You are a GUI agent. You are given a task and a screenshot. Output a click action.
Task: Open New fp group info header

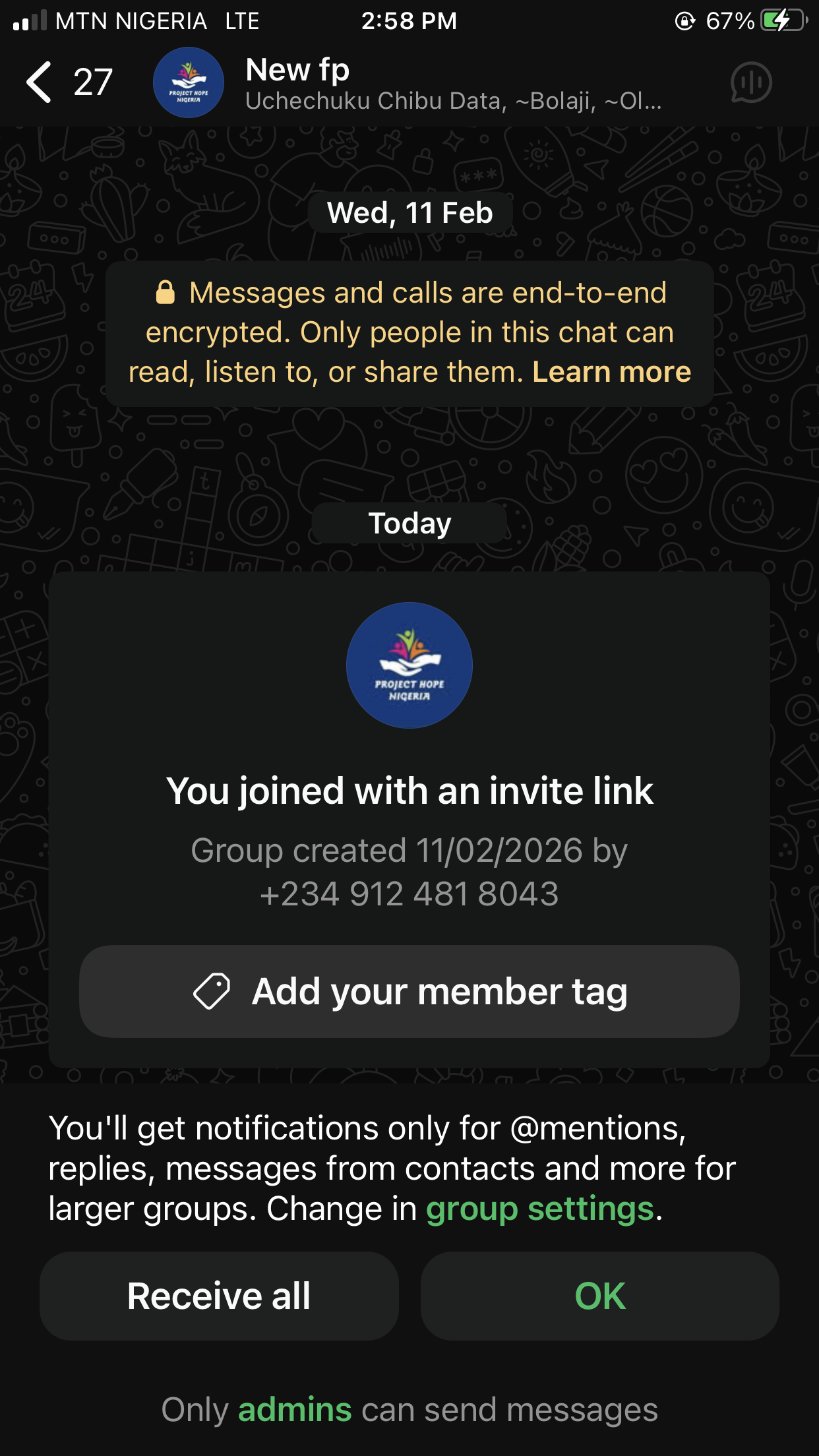pyautogui.click(x=452, y=84)
